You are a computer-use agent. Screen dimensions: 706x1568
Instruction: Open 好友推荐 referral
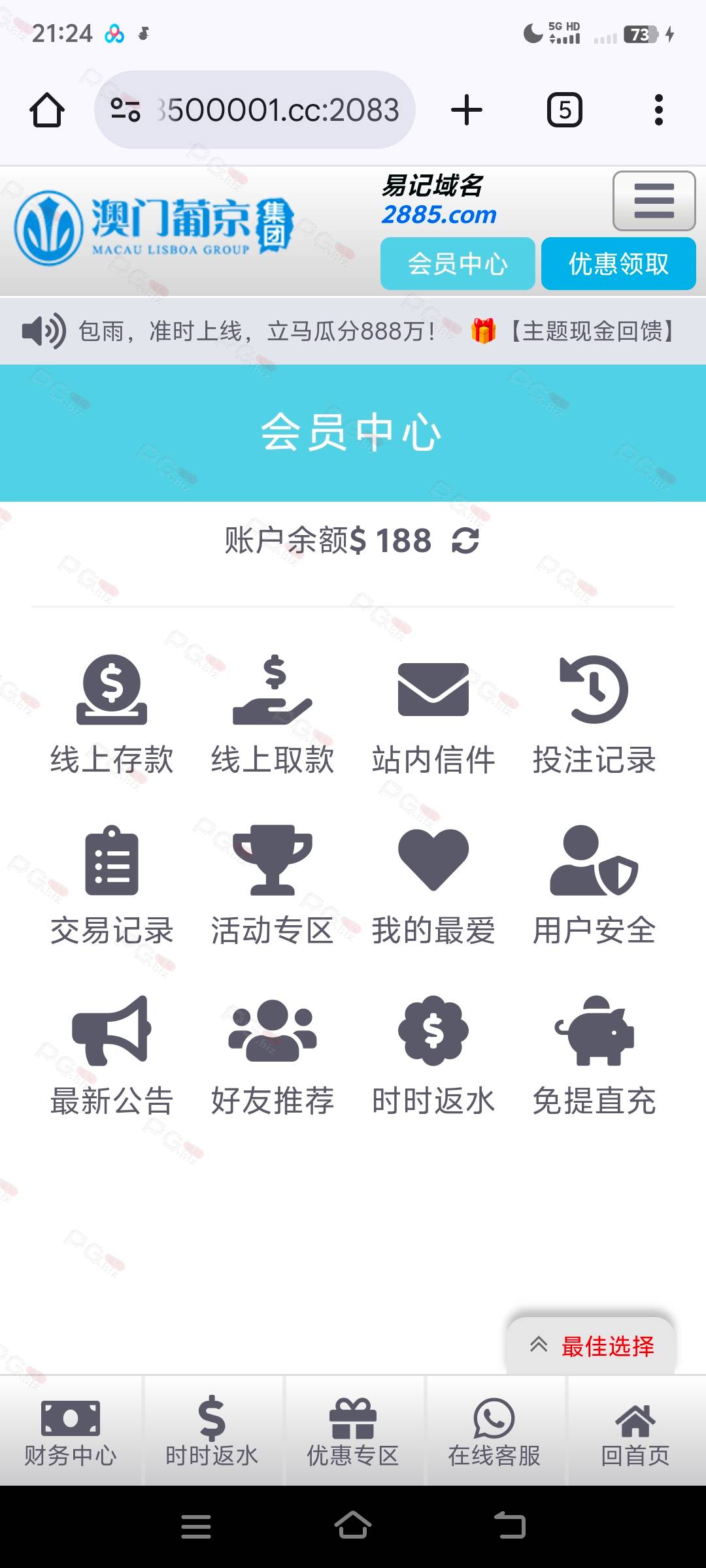[273, 1056]
